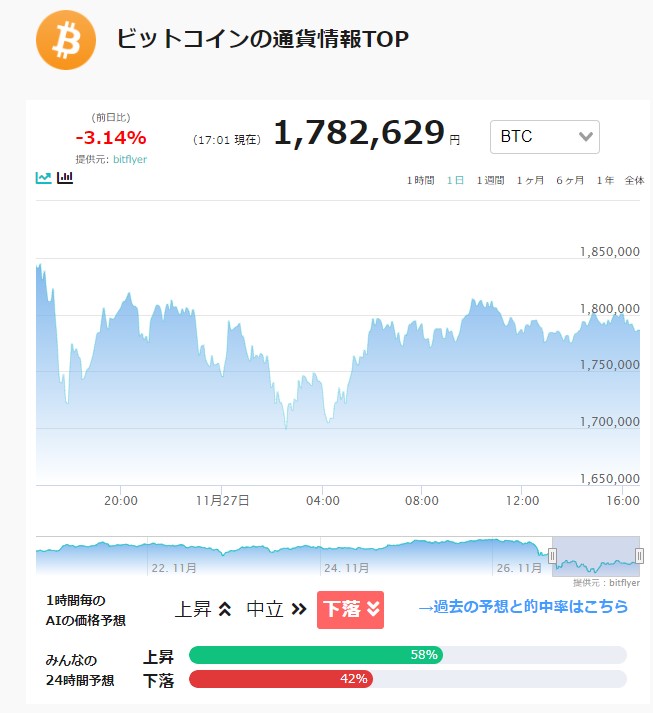
Task: Open 過去の予想と的中率はこちら link
Action: click(x=523, y=607)
